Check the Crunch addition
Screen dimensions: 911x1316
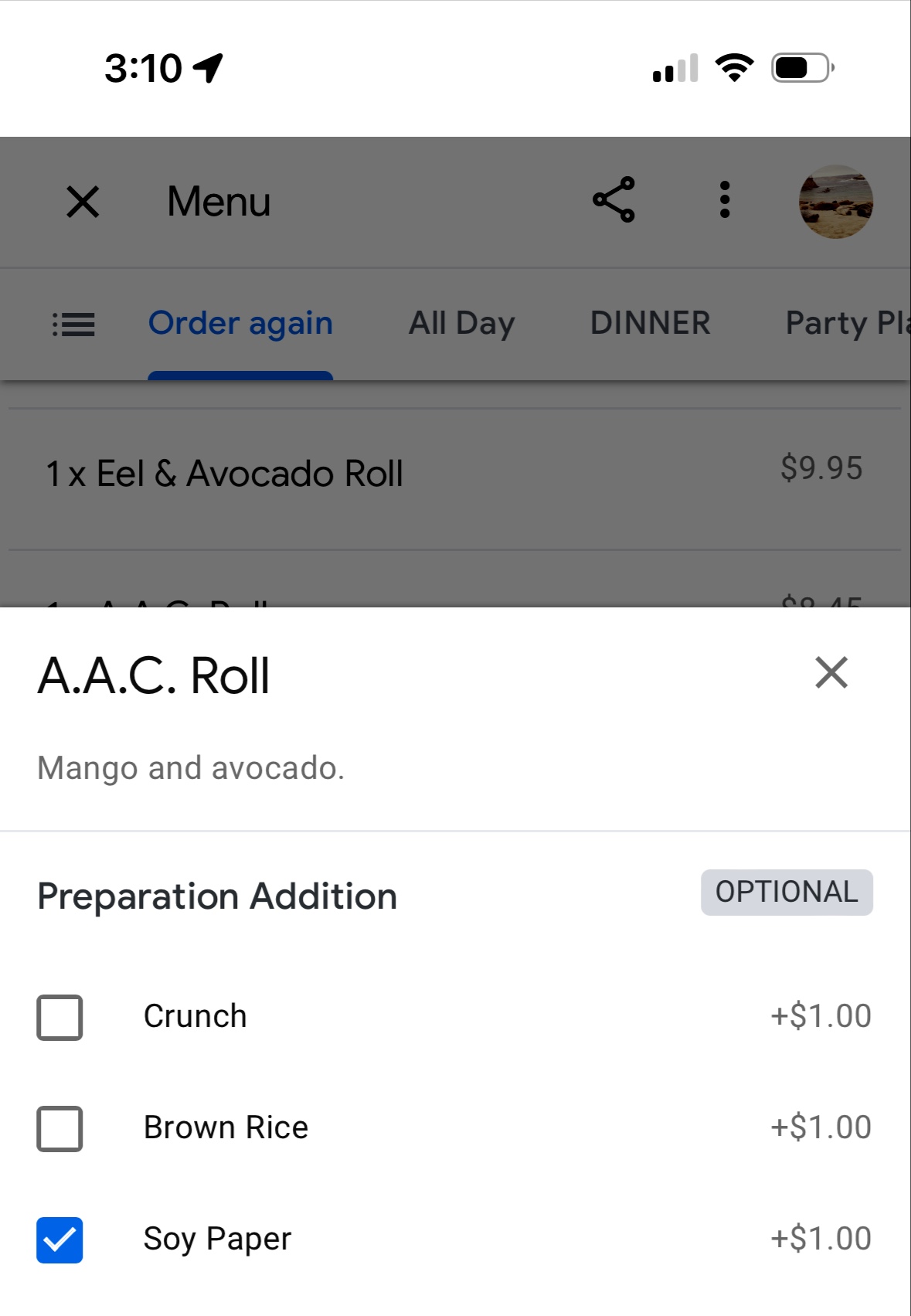60,1017
